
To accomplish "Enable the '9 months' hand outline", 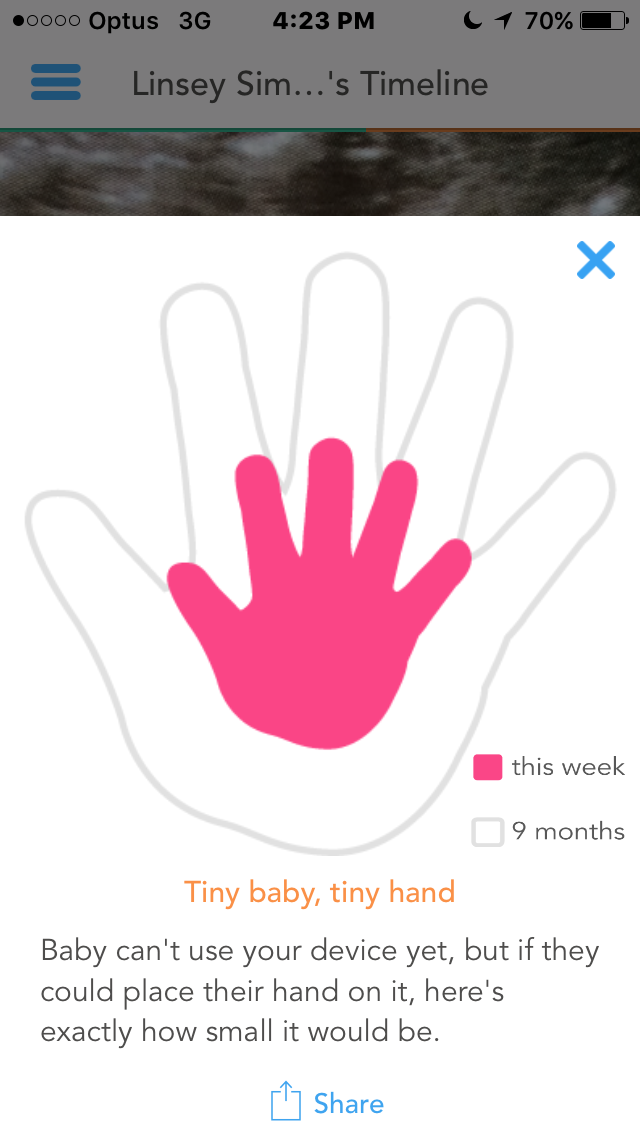I will (488, 832).
